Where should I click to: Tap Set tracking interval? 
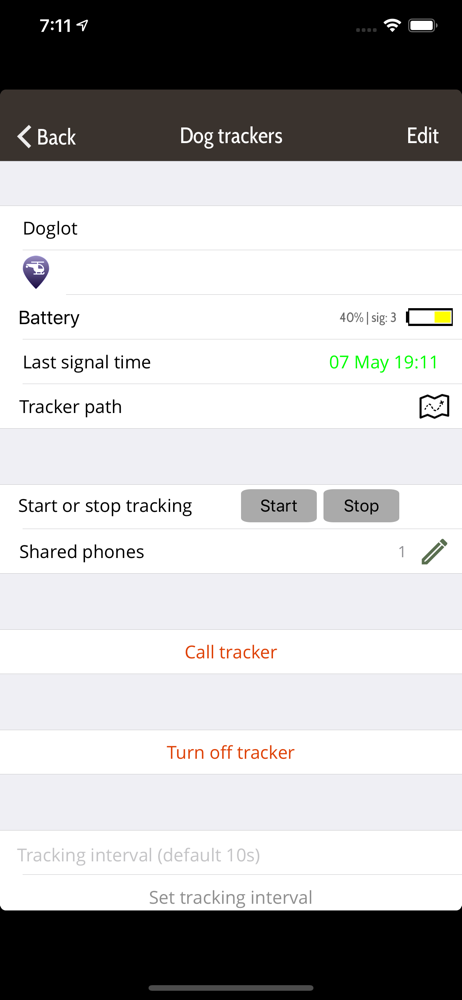tap(231, 897)
